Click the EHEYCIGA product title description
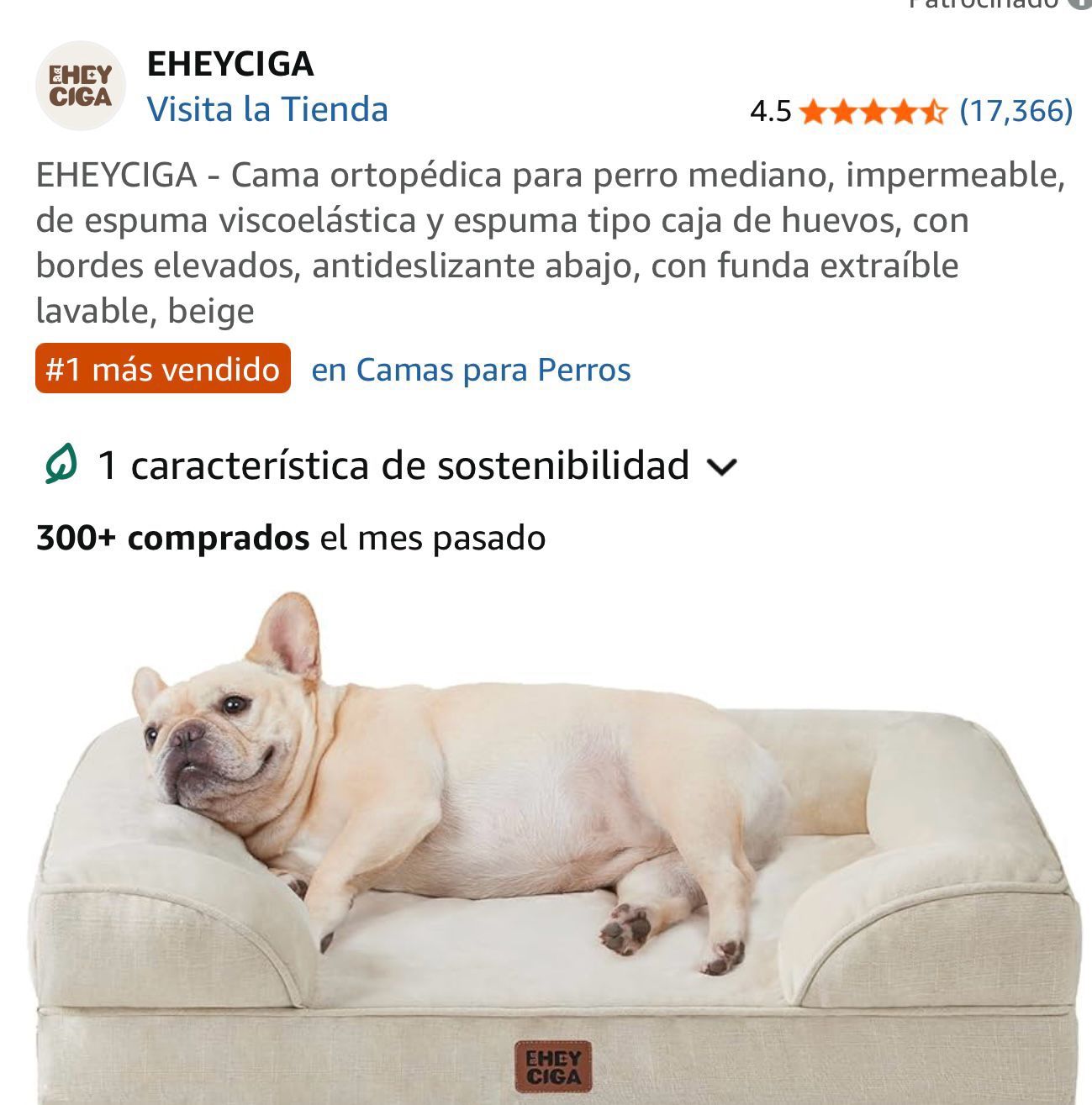Image resolution: width=1092 pixels, height=1105 pixels. click(x=504, y=240)
